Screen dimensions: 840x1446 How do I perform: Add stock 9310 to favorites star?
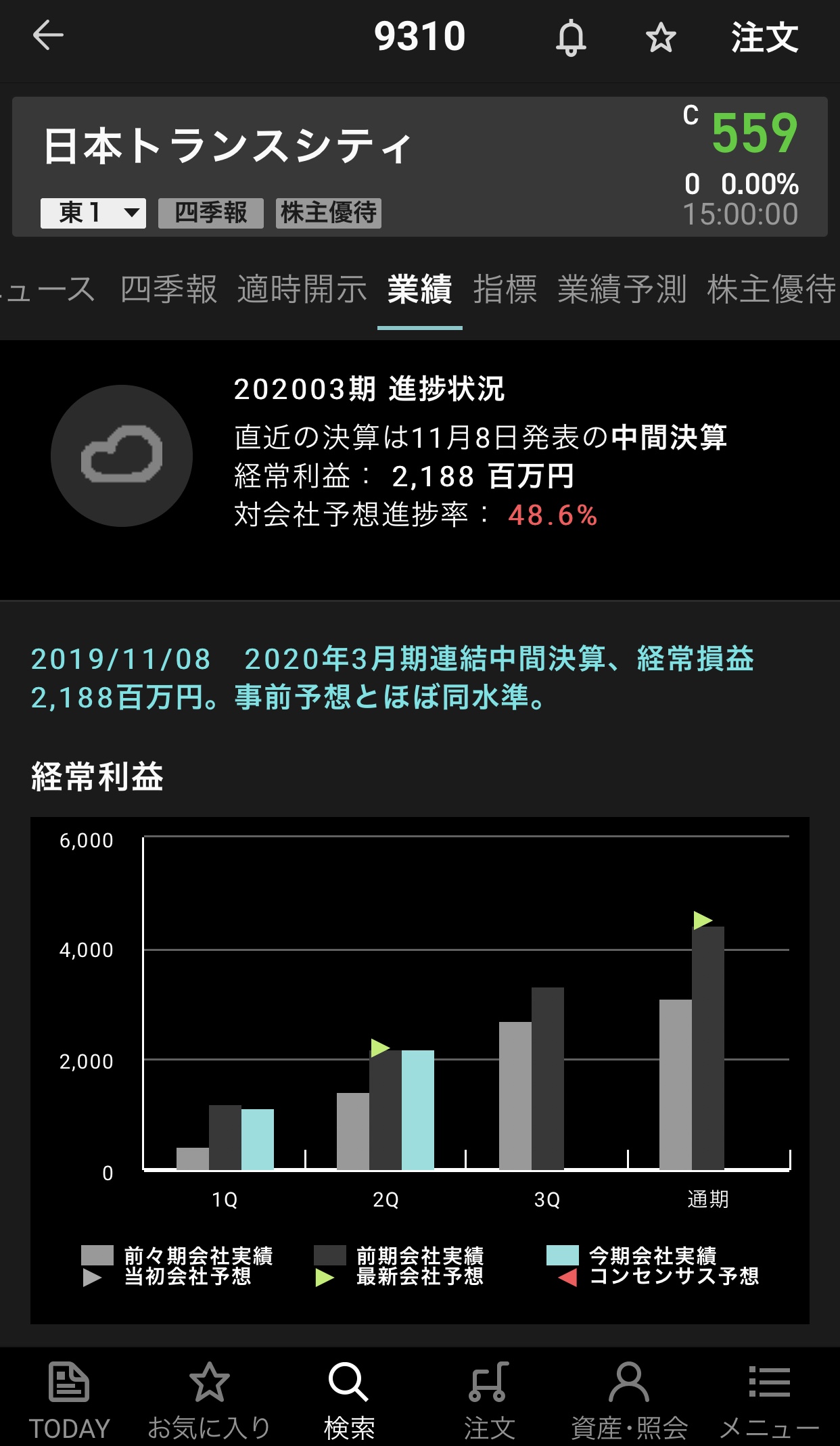661,37
